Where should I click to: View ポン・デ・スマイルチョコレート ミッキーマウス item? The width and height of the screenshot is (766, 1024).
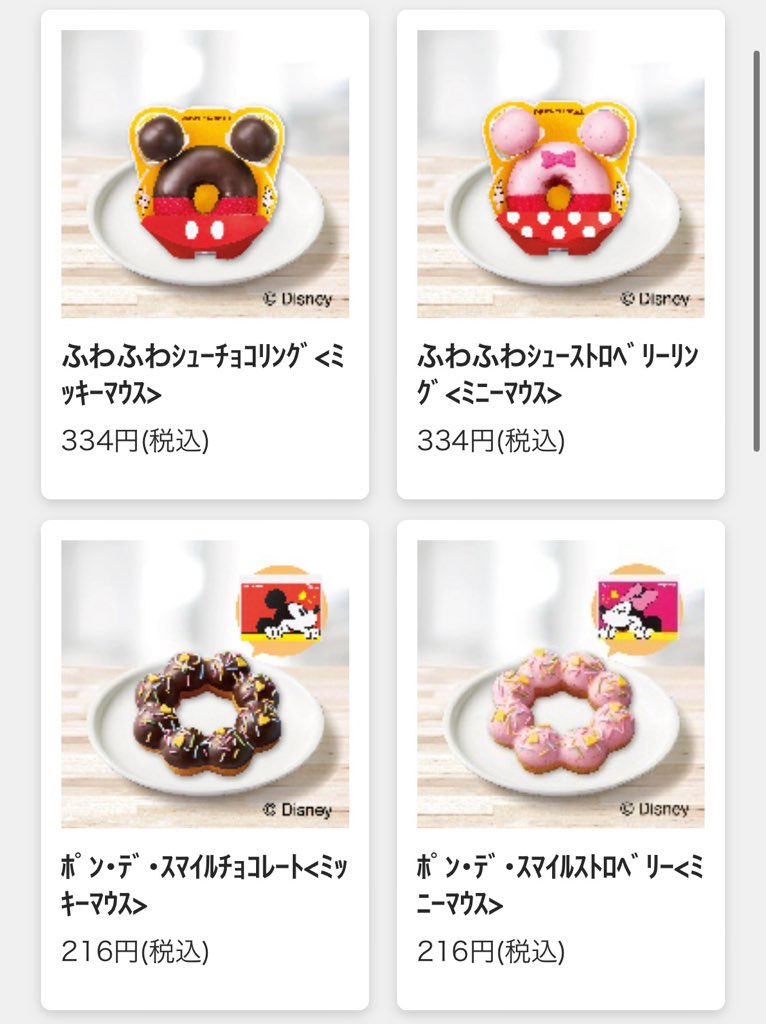tap(204, 764)
